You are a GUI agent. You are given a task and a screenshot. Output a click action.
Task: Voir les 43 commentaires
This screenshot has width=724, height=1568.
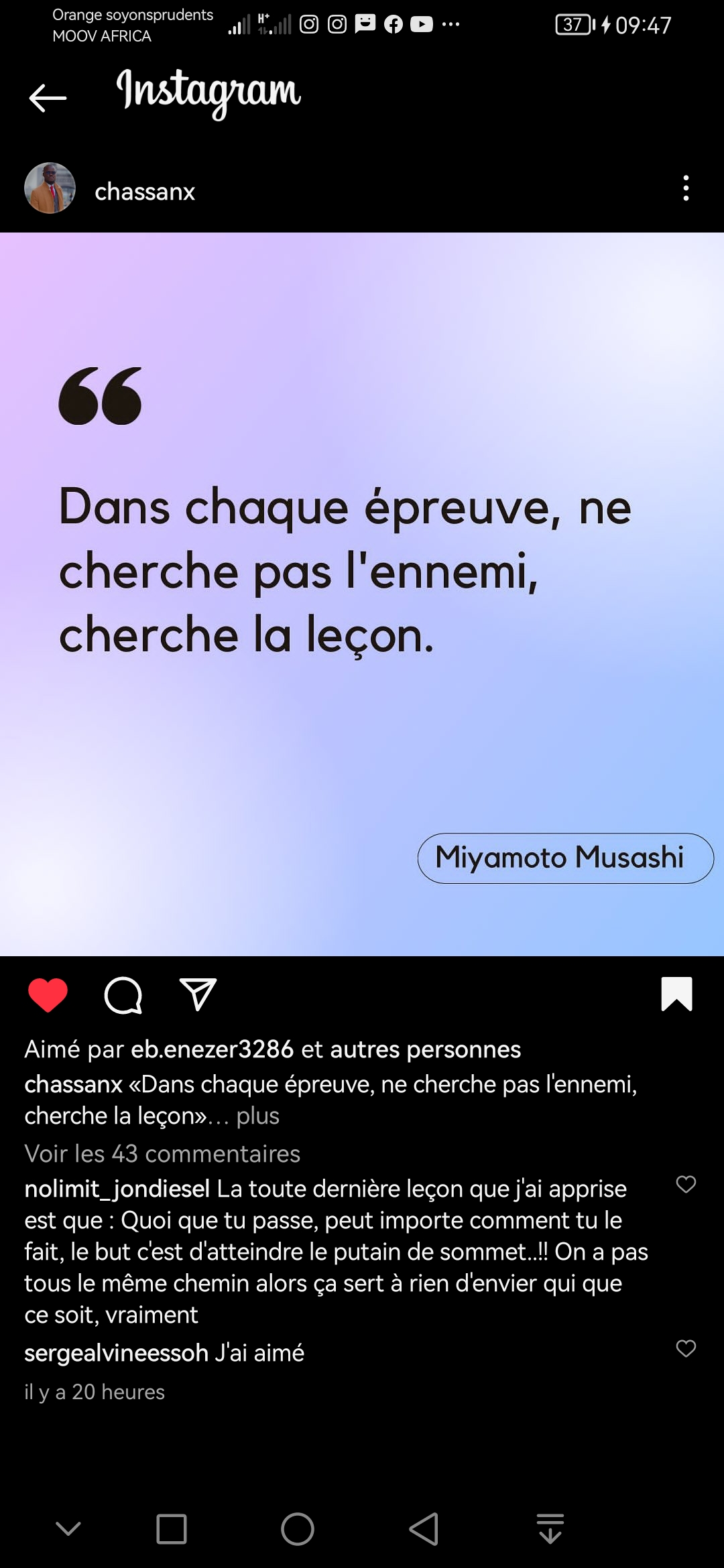[x=162, y=1153]
